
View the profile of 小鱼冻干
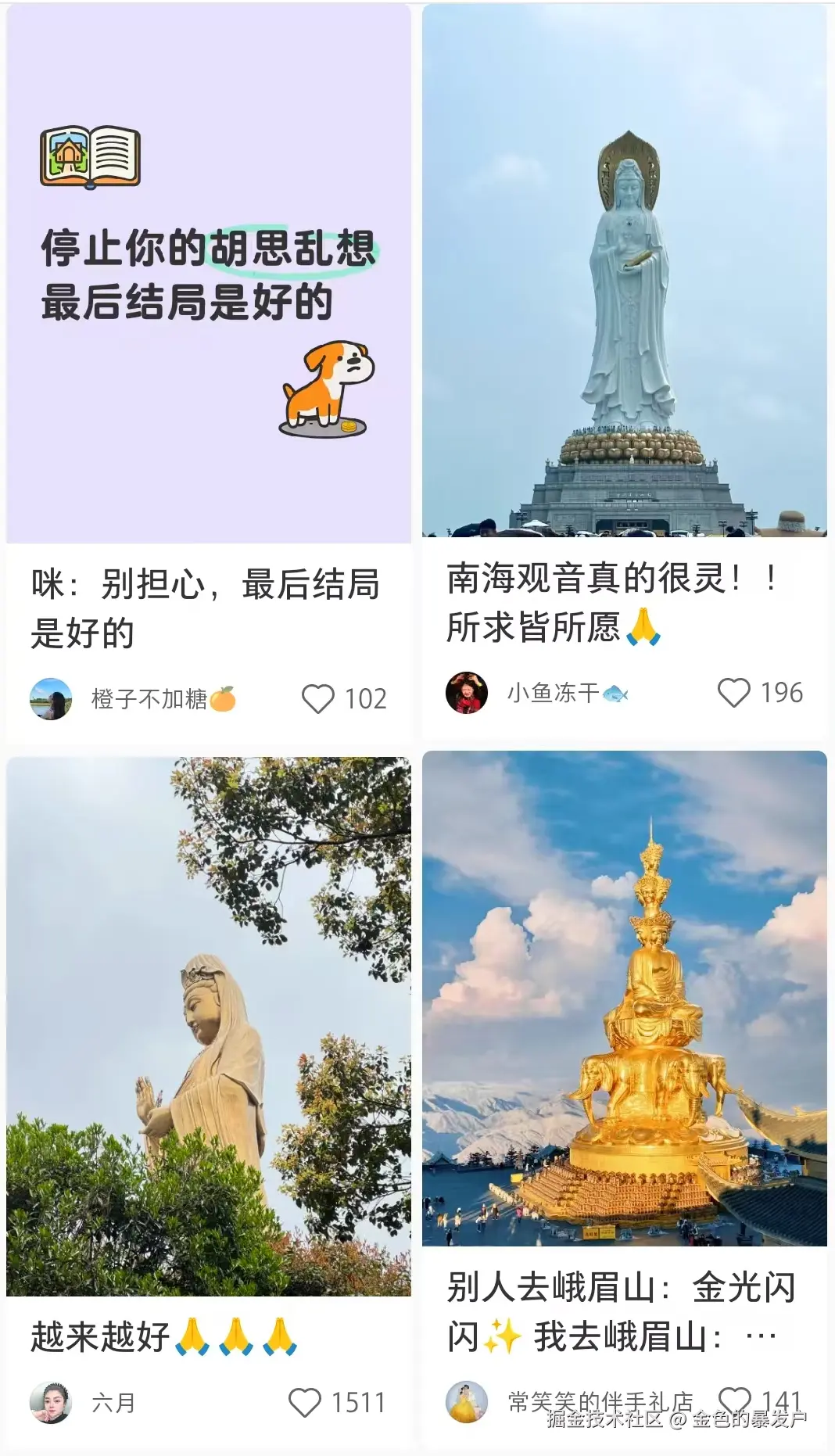(x=467, y=693)
